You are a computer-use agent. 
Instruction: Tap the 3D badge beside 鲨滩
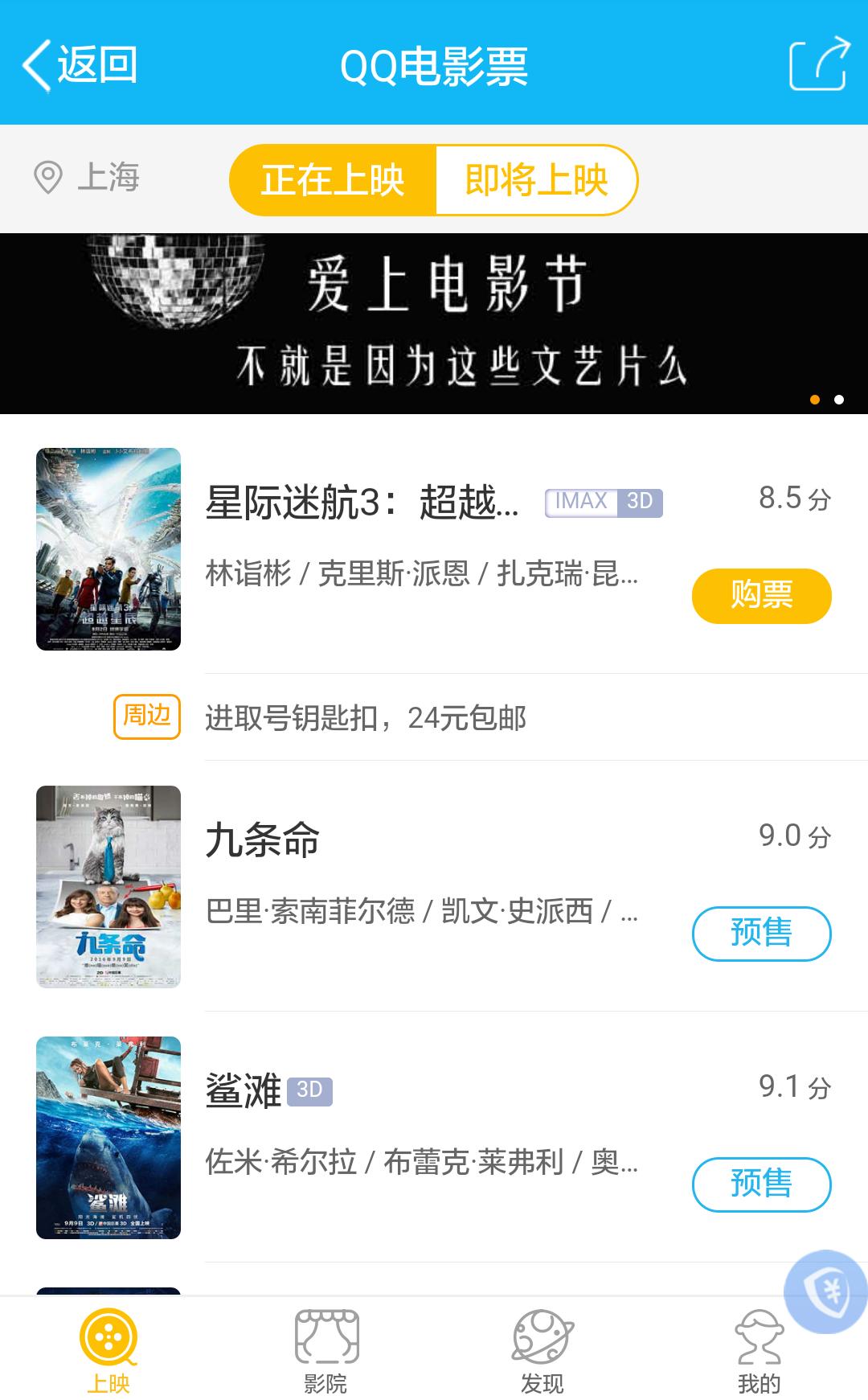tap(309, 1090)
